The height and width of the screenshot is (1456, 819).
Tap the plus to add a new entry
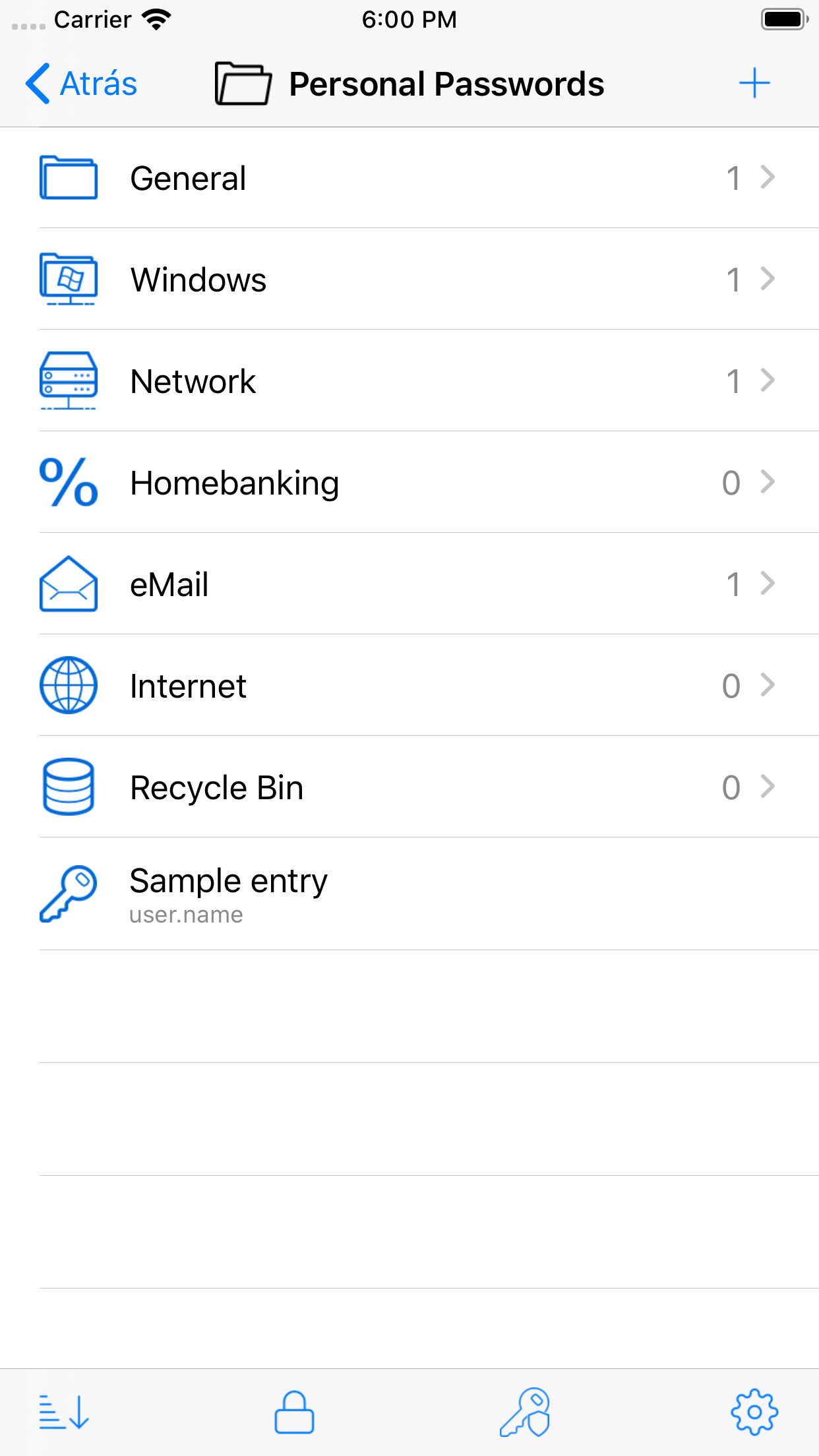tap(754, 83)
